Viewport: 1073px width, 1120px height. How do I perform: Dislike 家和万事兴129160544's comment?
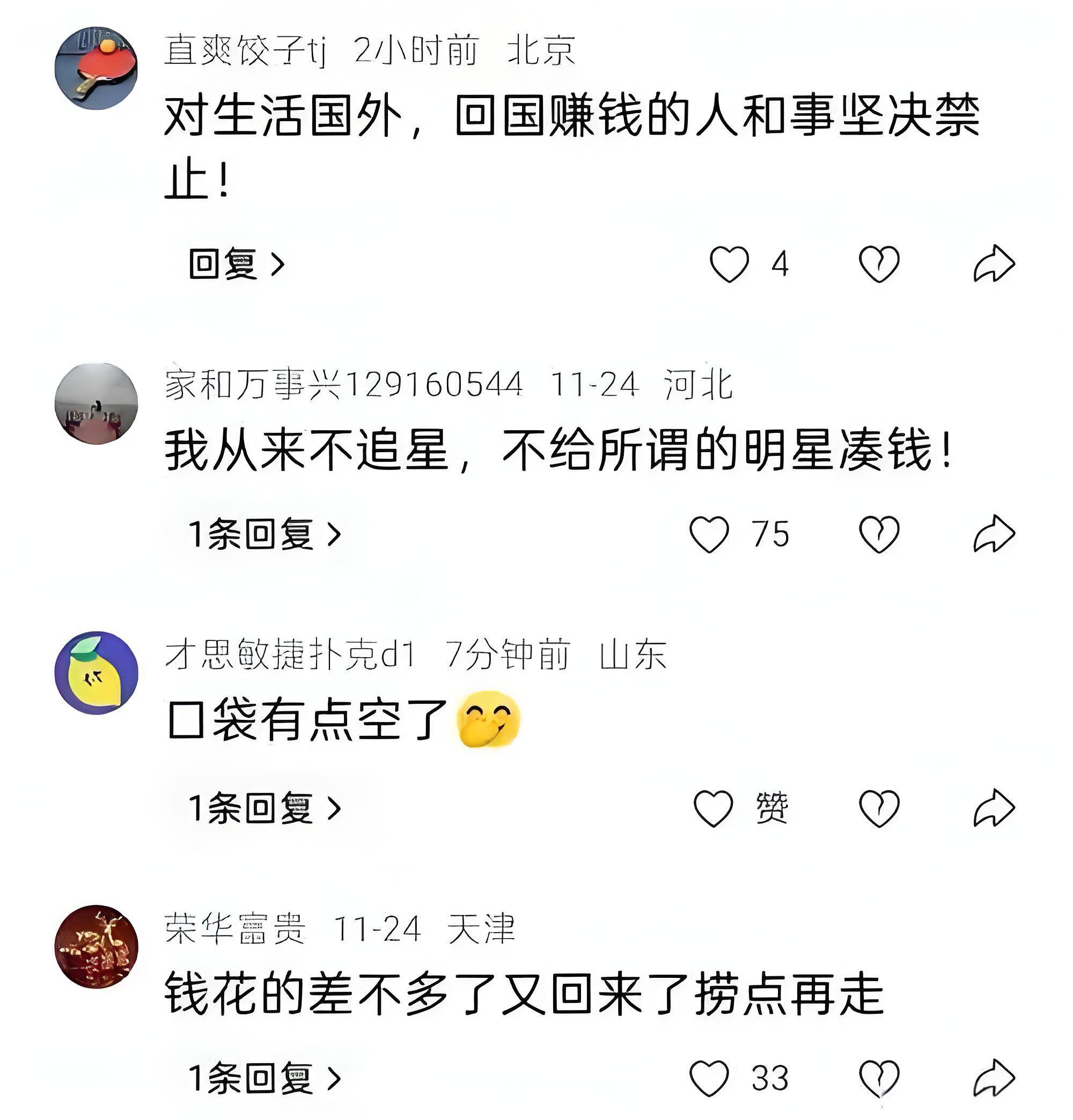point(879,534)
